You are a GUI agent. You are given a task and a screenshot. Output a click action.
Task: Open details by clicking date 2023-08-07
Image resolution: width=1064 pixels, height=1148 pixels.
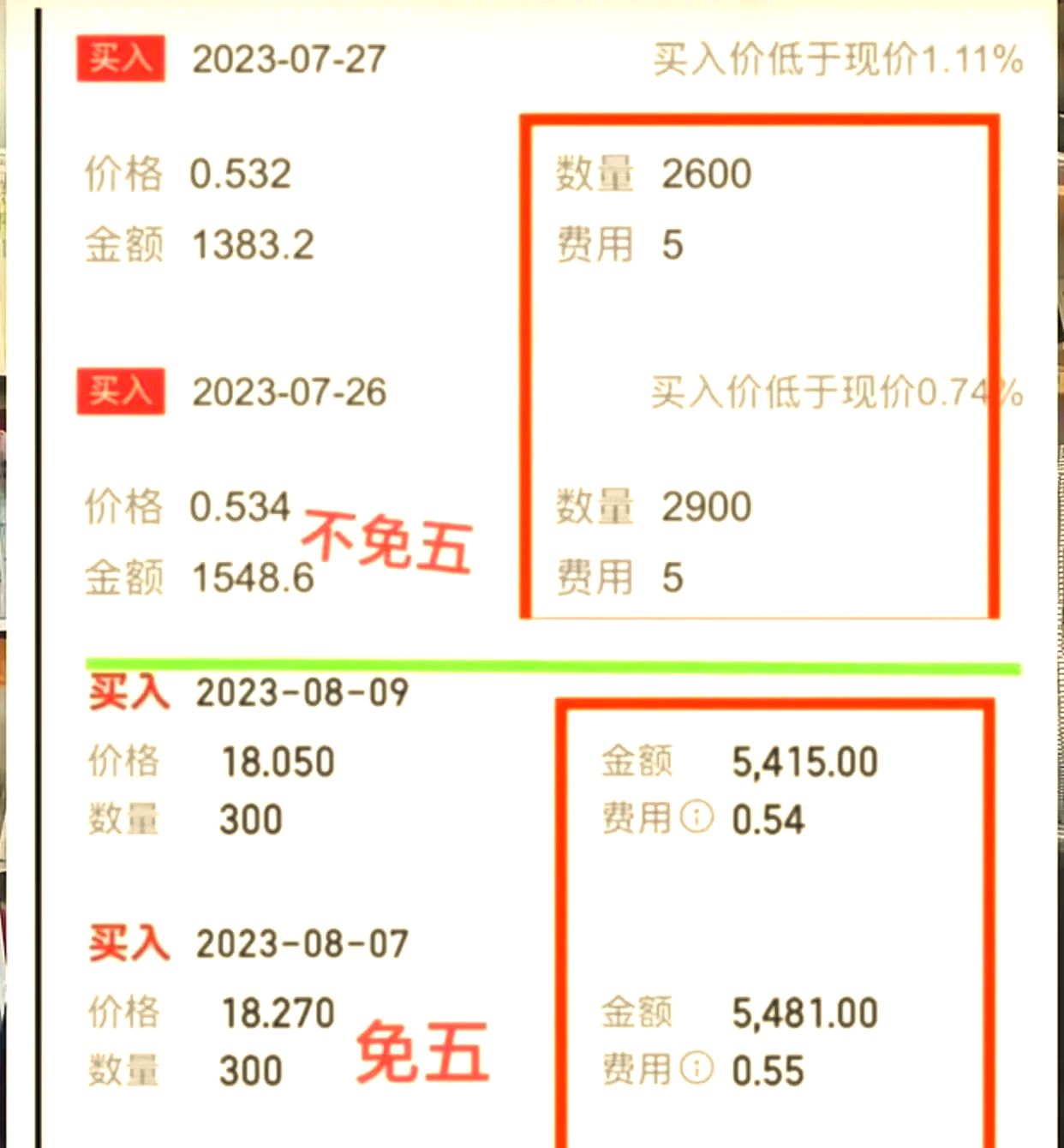point(302,943)
